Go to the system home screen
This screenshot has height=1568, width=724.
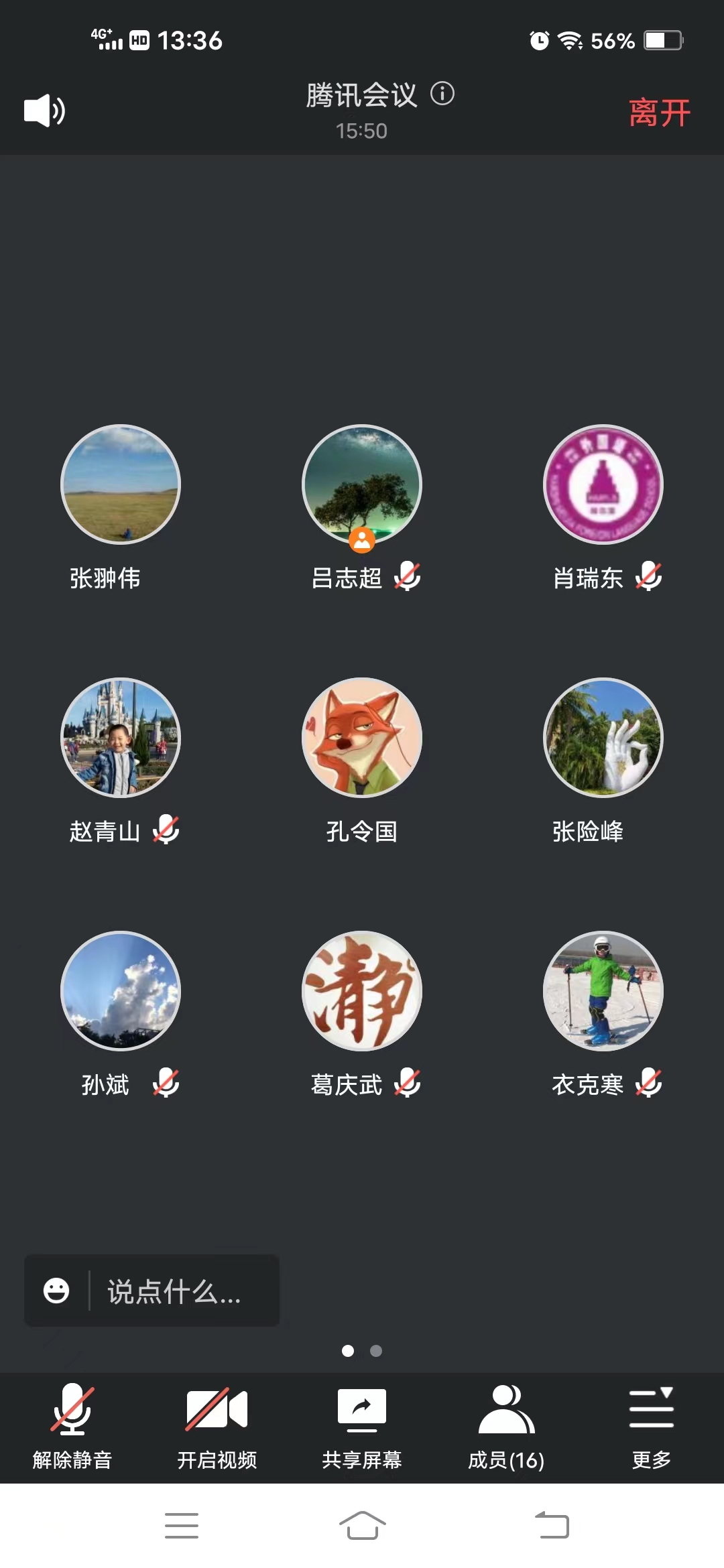tap(362, 1526)
